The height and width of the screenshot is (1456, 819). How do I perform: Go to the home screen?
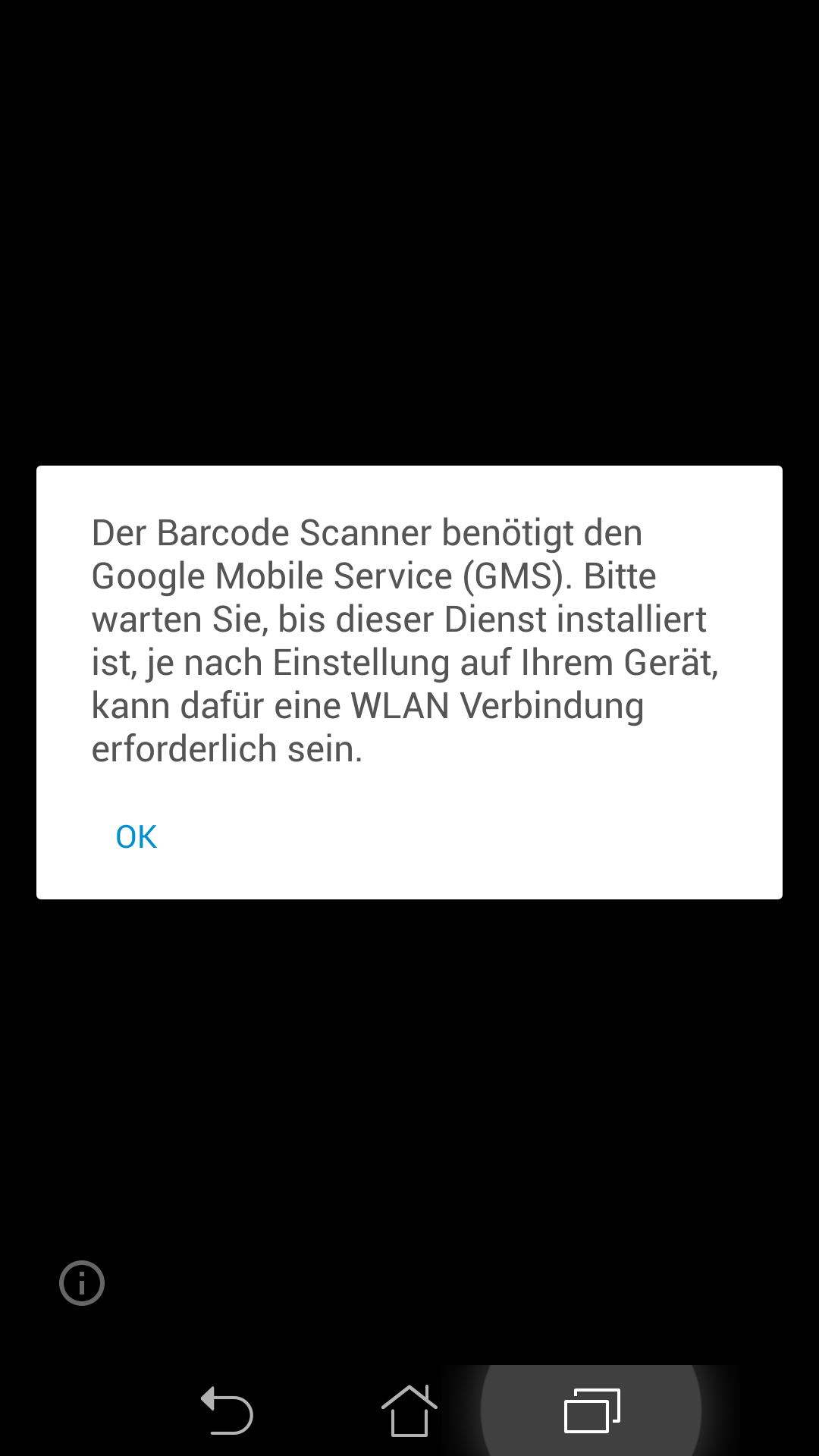click(409, 1410)
